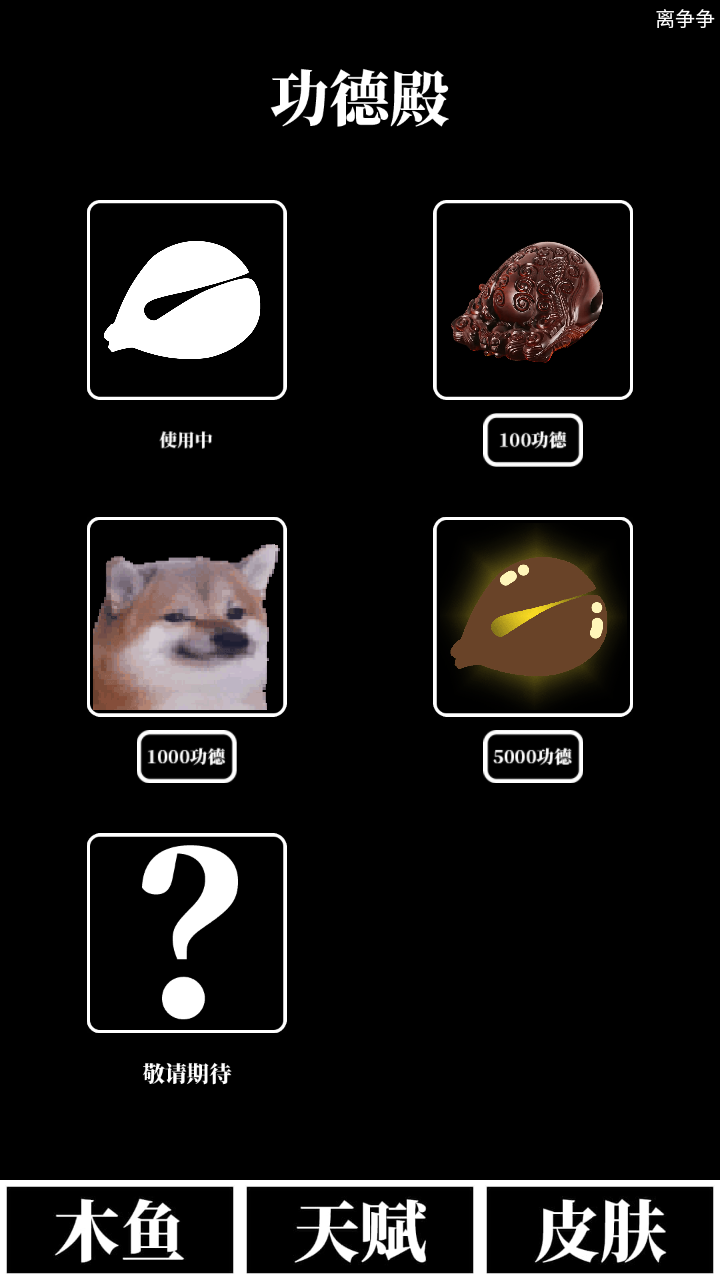Choose the Shiba dog skin tile
This screenshot has height=1280, width=720.
(x=187, y=617)
